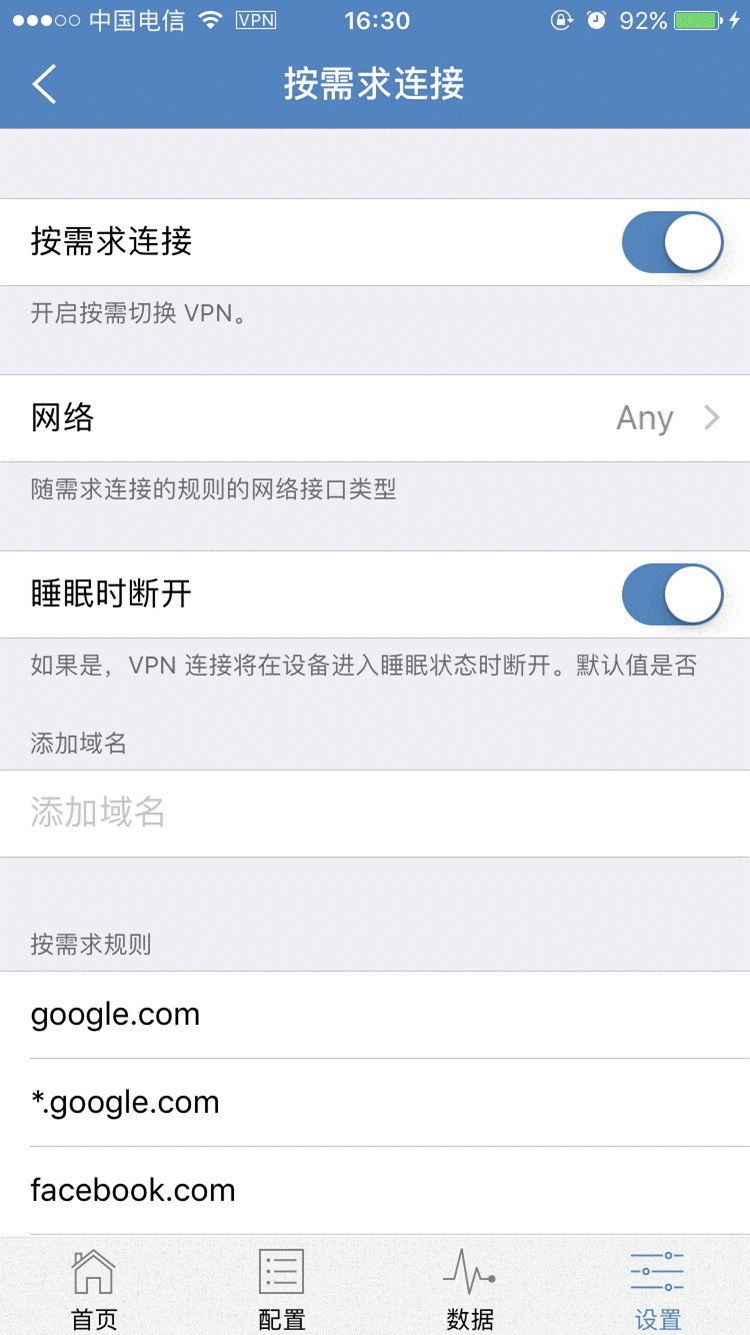Open the 网络 interface type row
This screenshot has height=1335, width=750.
coord(375,418)
